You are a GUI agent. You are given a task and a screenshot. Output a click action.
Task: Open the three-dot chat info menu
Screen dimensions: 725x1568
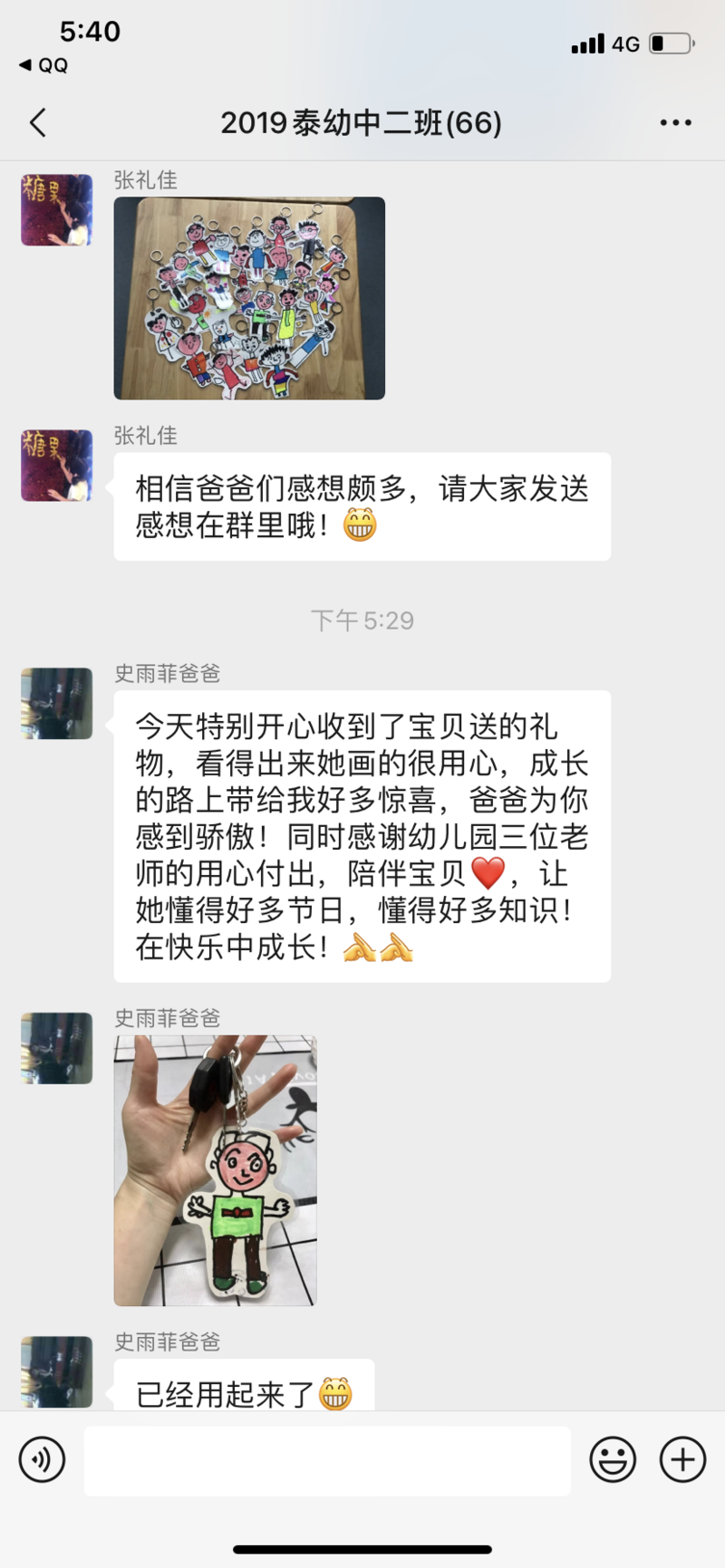click(675, 122)
